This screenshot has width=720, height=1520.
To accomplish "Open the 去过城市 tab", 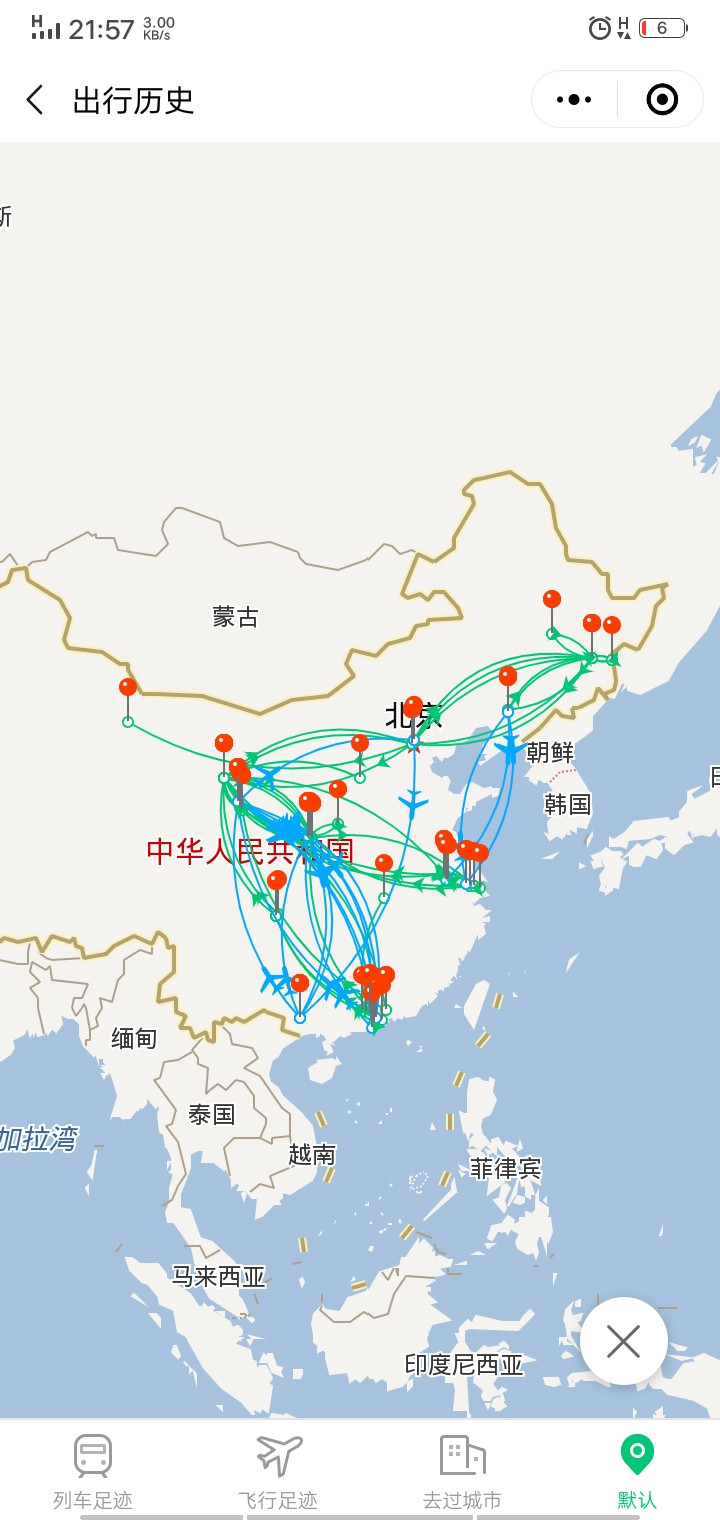I will [462, 1471].
